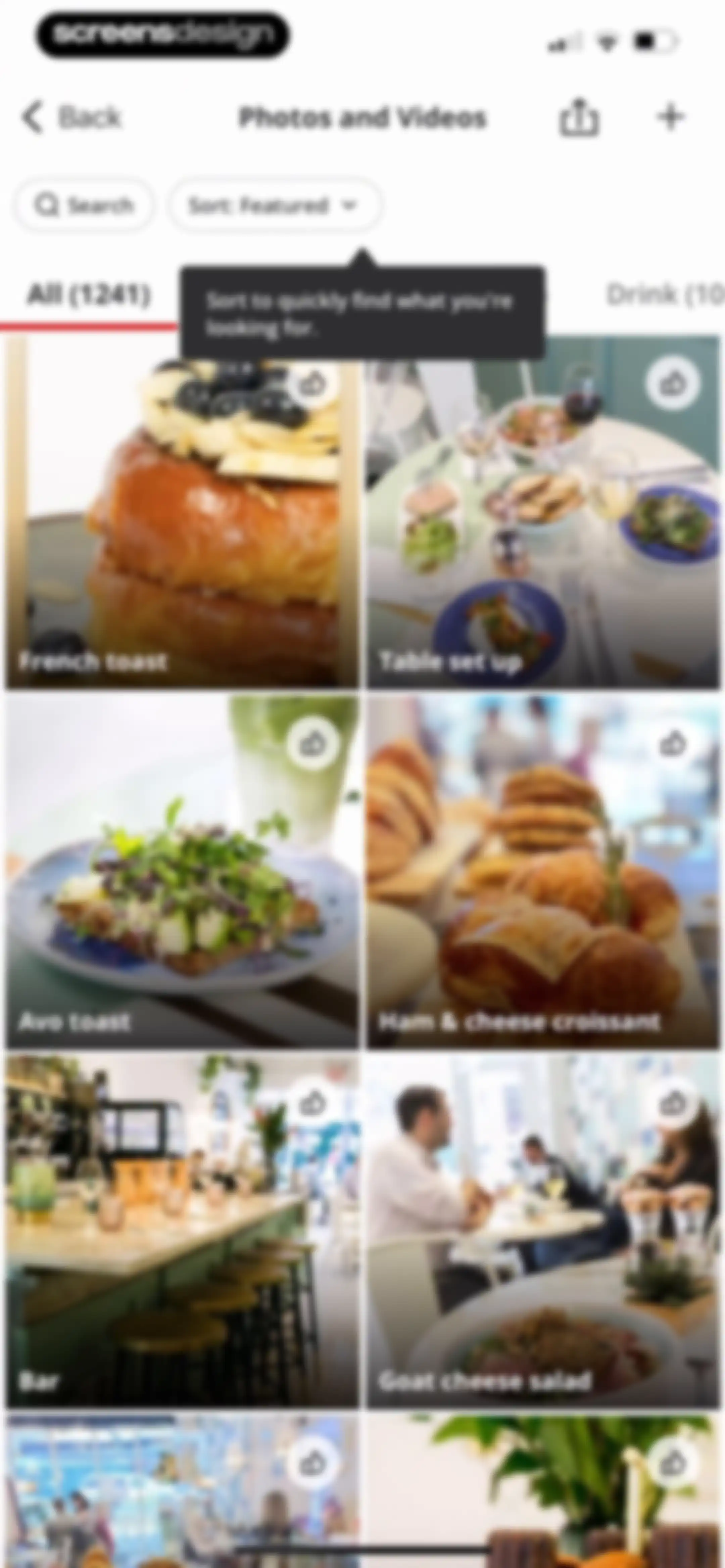The width and height of the screenshot is (725, 1568).
Task: Select the All (1241) tab
Action: pos(89,295)
